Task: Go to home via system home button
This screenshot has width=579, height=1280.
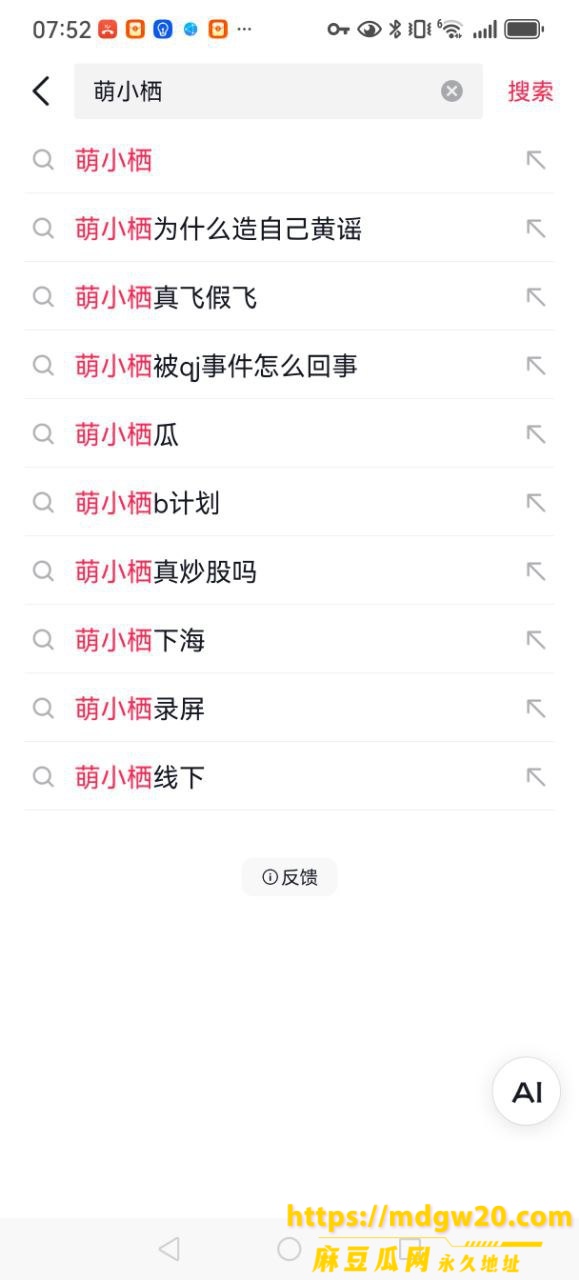Action: click(x=289, y=1248)
